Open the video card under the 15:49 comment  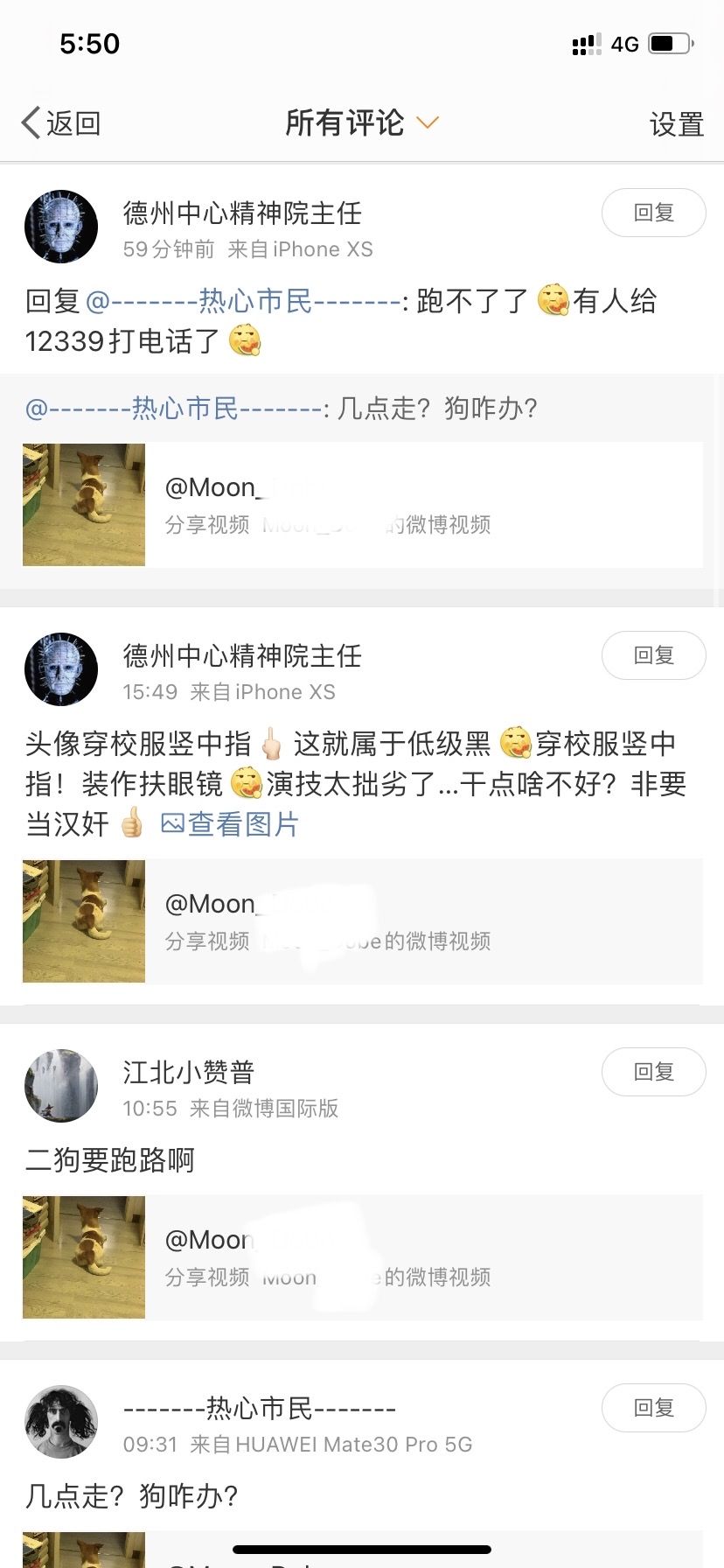tap(362, 921)
